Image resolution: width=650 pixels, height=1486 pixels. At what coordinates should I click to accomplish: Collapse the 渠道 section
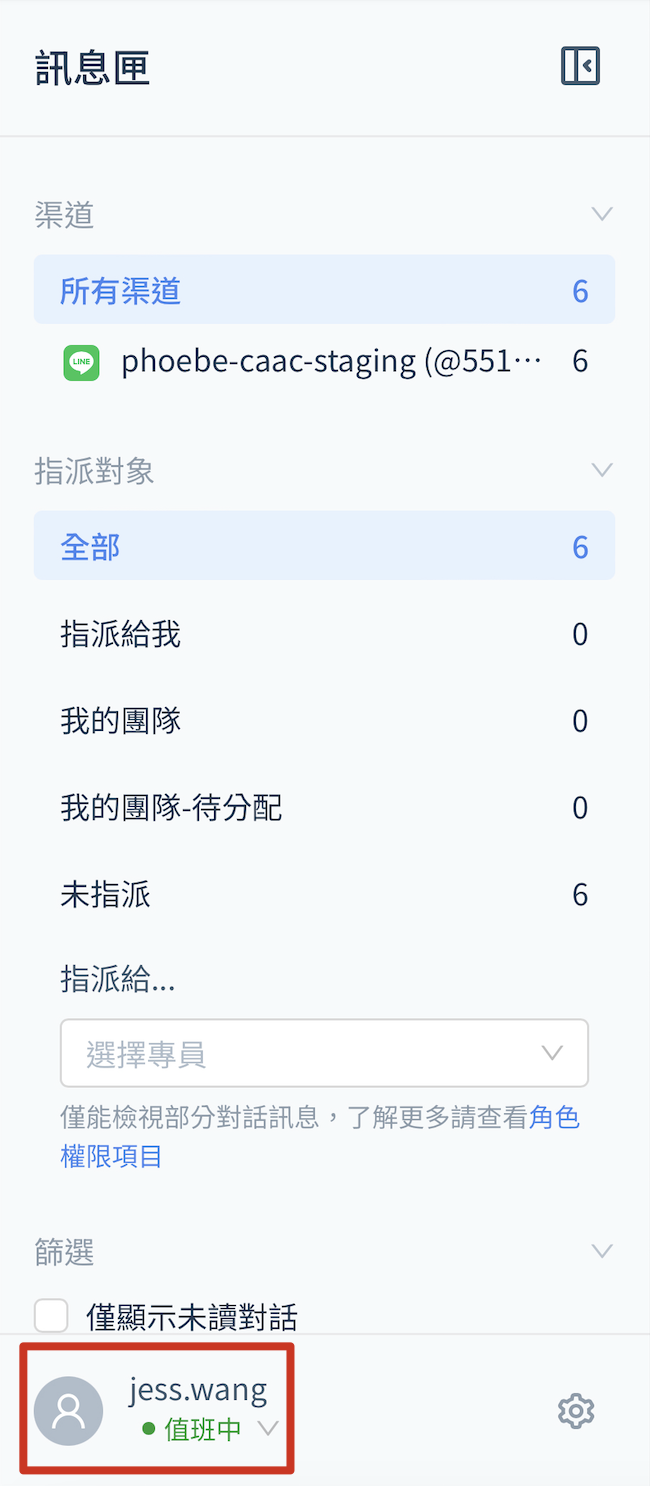pos(601,214)
